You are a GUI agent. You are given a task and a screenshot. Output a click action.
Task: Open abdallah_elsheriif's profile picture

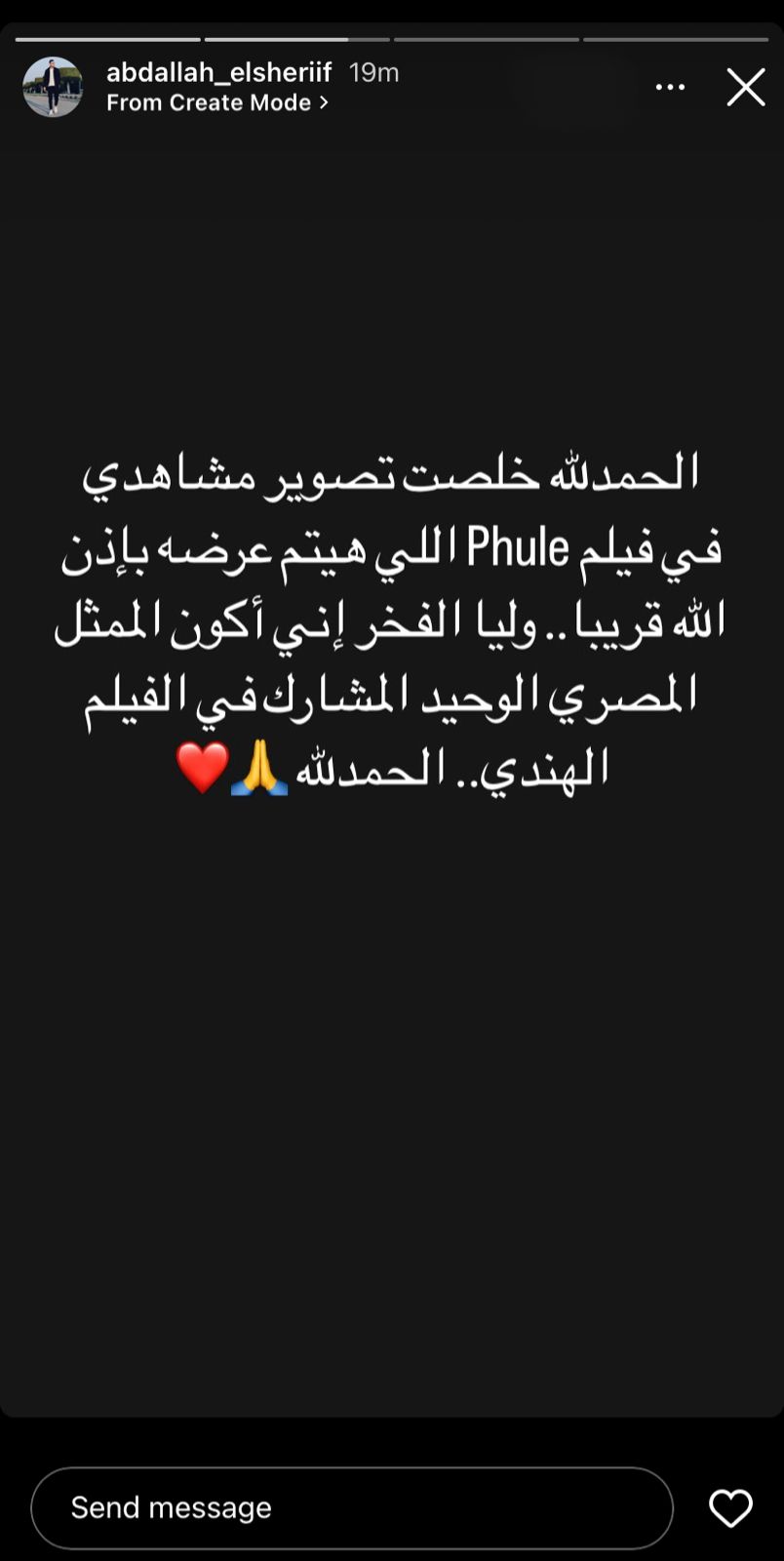coord(53,87)
